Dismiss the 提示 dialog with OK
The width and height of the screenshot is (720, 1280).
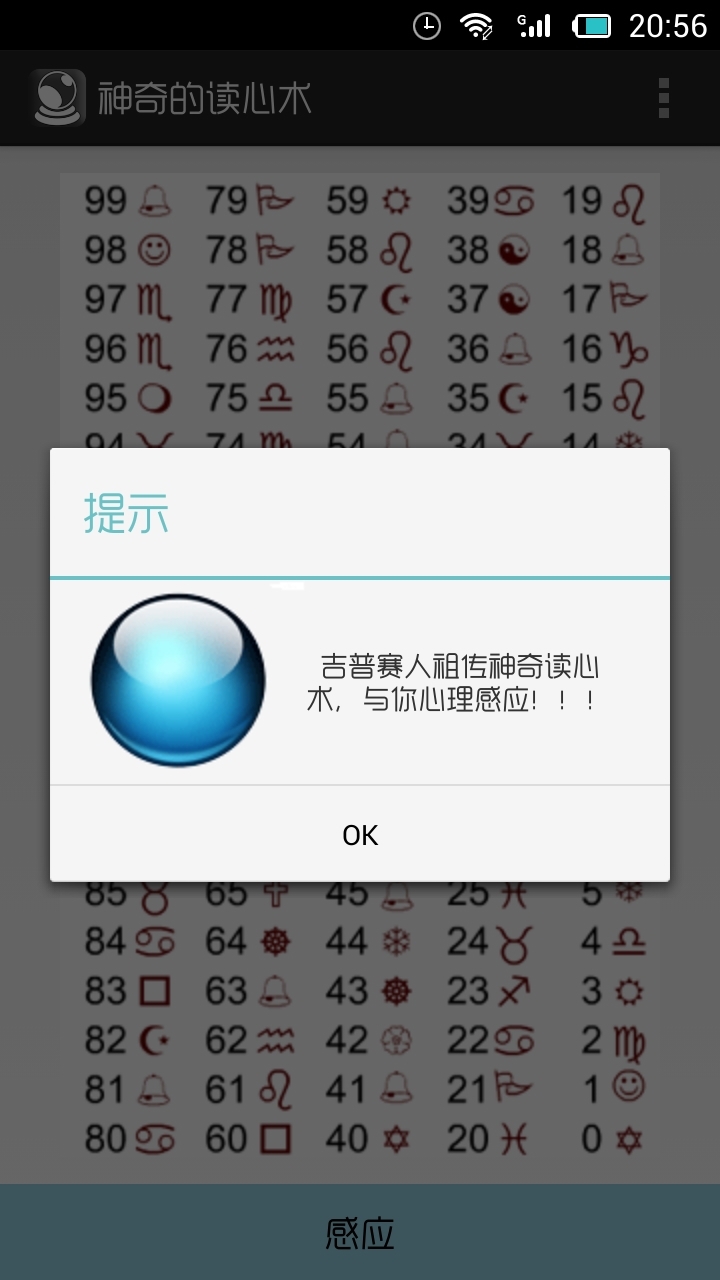click(x=360, y=834)
